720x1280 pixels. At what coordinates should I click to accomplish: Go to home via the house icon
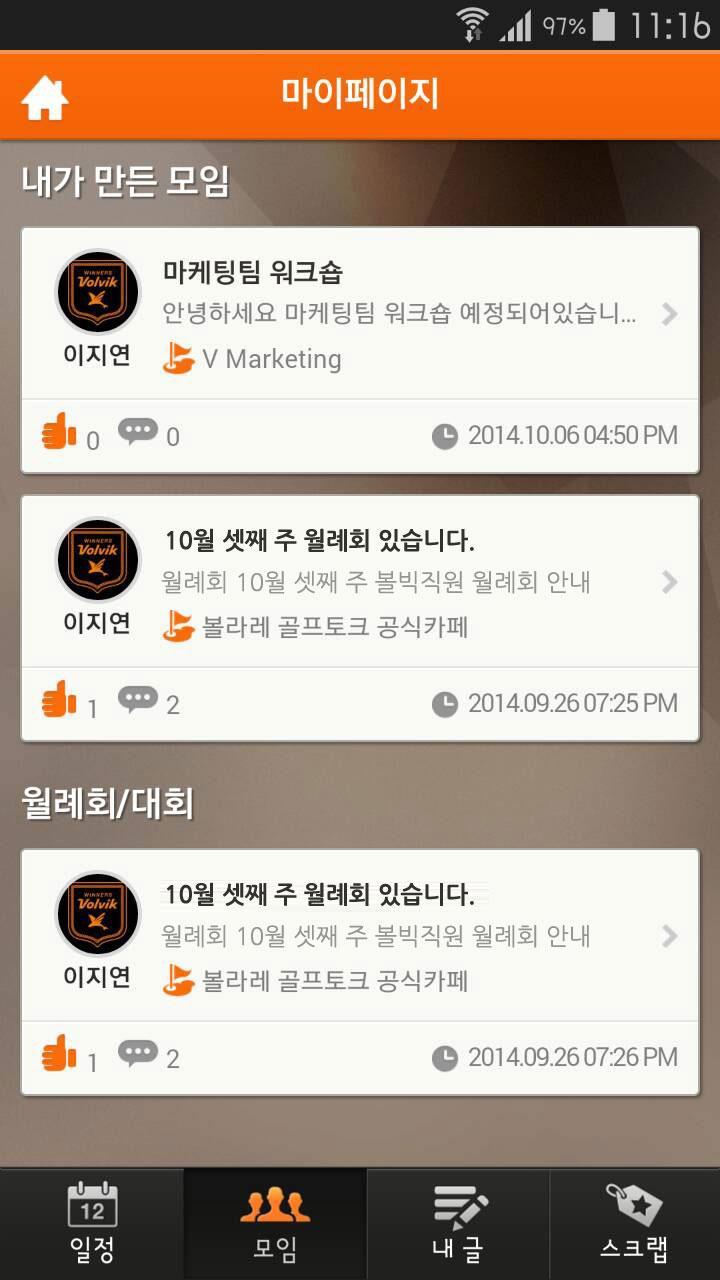(x=45, y=97)
